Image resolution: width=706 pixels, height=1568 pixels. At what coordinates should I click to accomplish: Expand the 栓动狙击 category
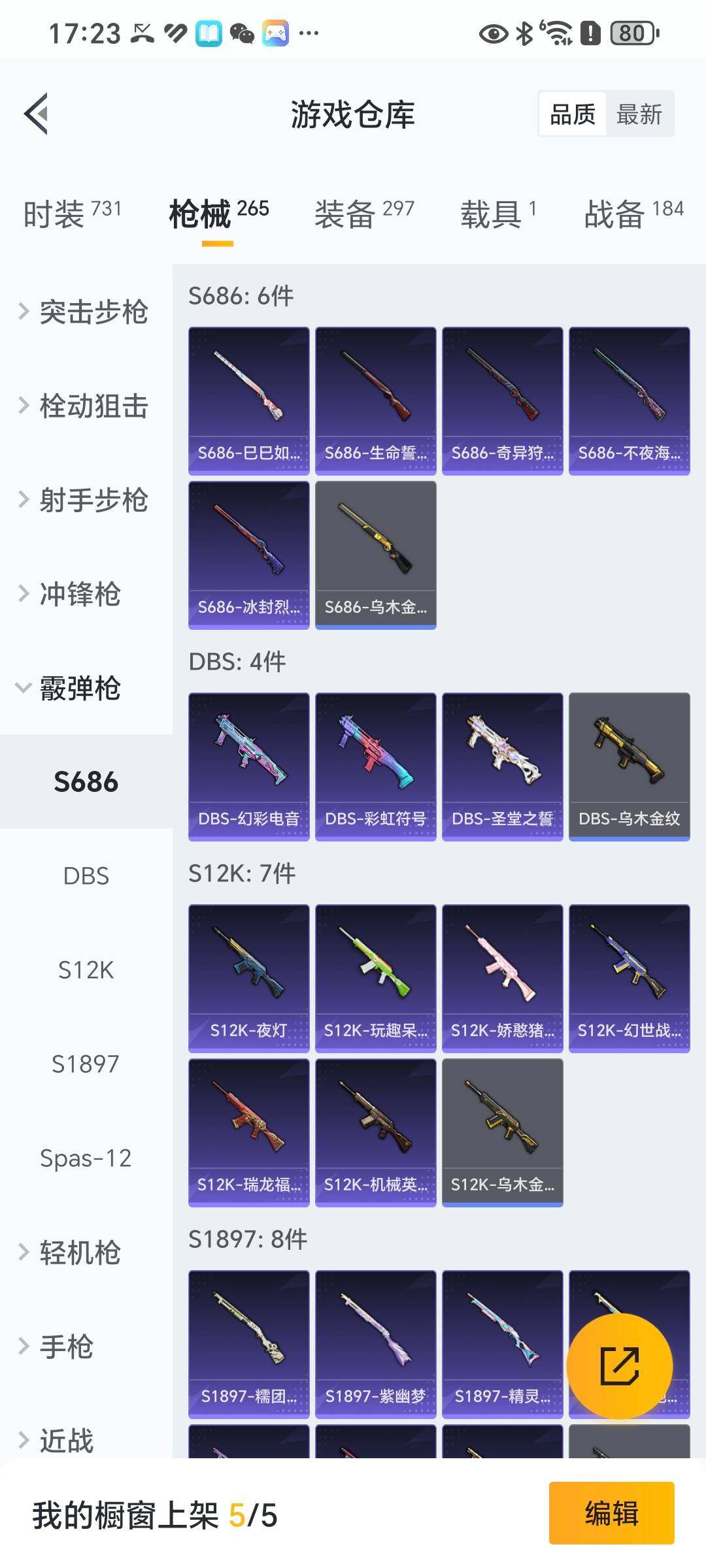click(85, 406)
